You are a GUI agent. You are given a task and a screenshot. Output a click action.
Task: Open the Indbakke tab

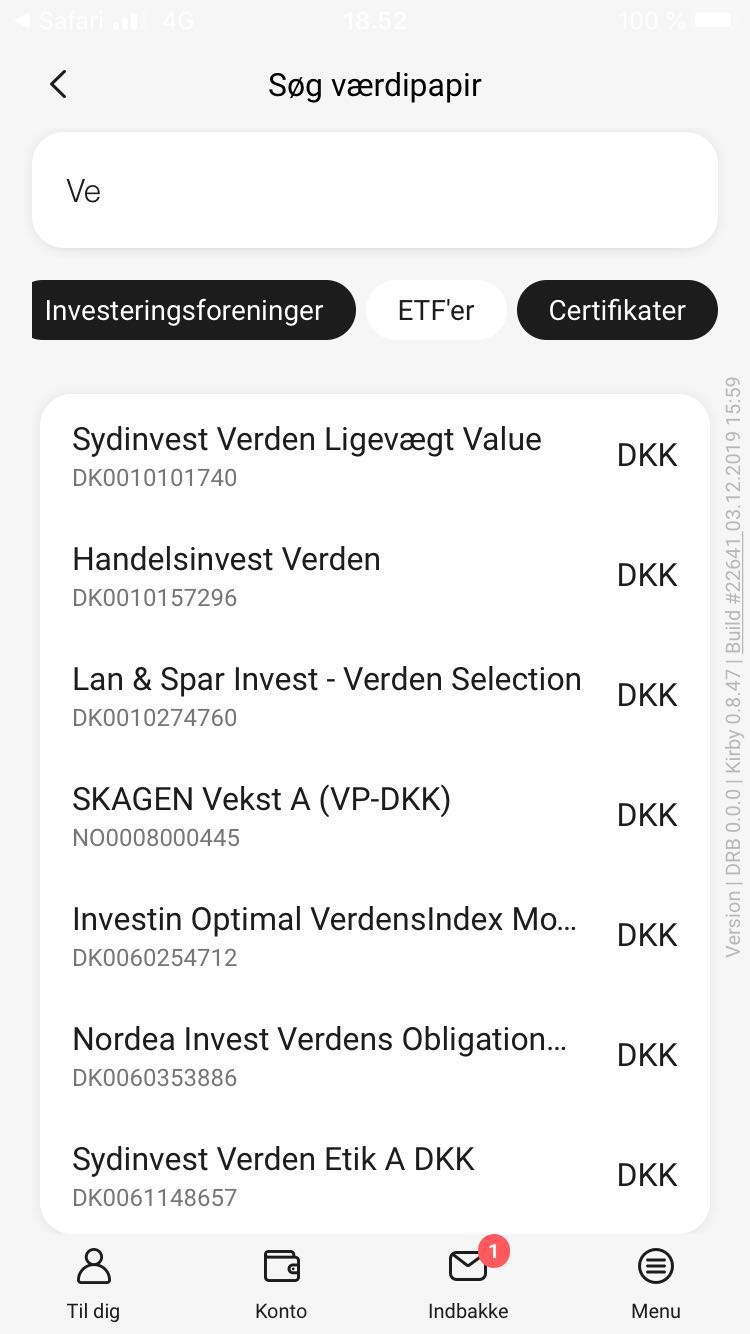click(468, 1283)
